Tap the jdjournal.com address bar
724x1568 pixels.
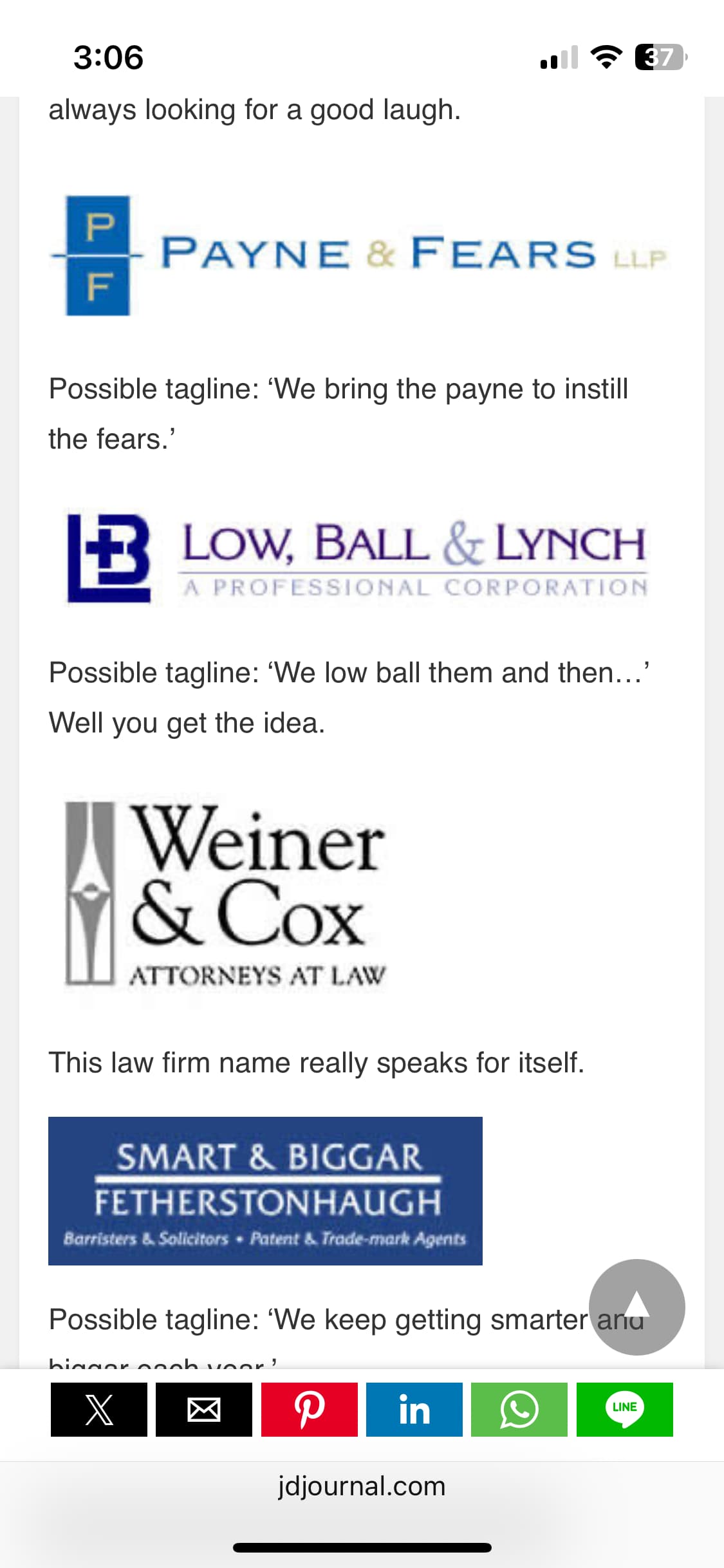[x=362, y=1486]
